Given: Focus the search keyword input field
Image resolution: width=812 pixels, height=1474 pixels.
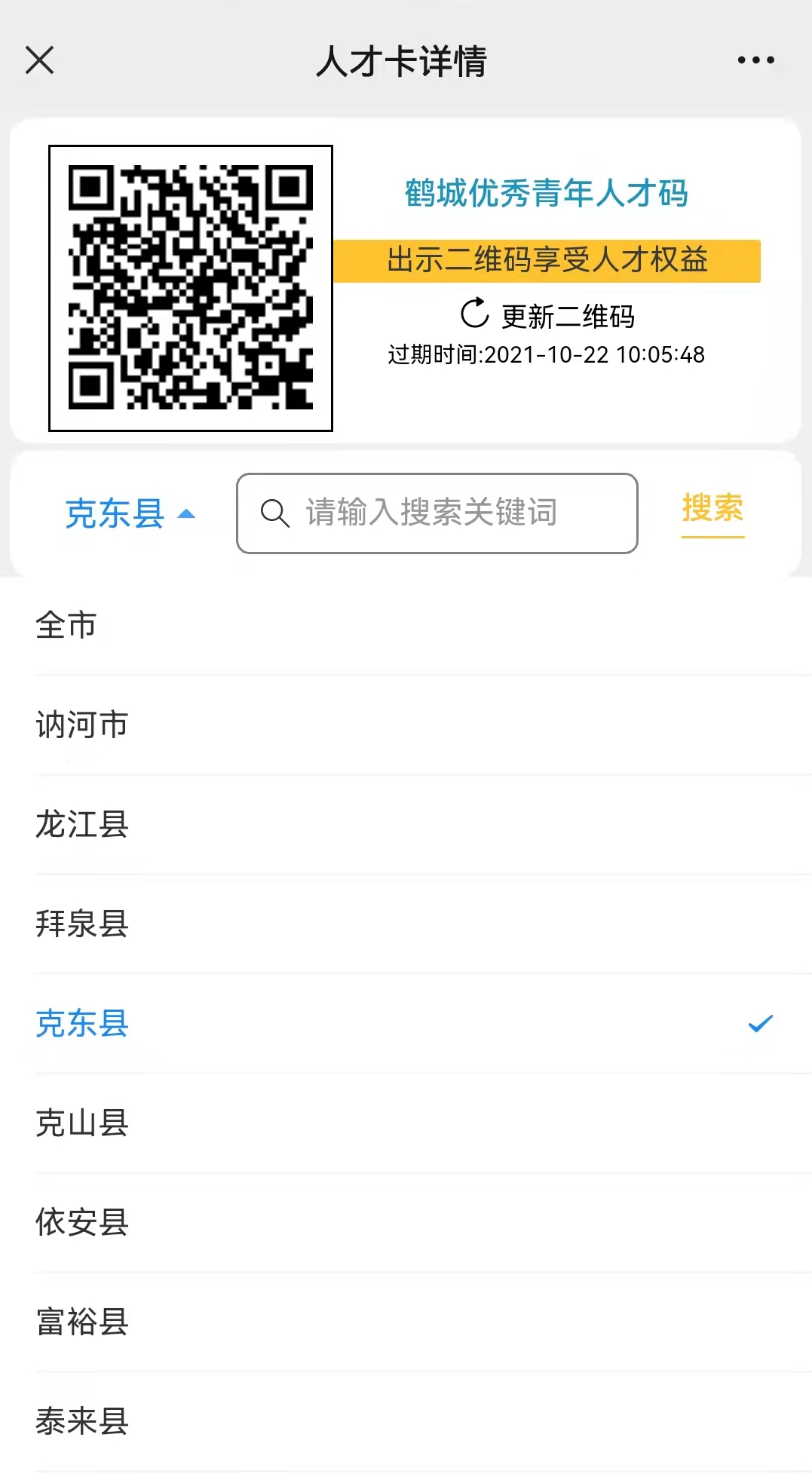Looking at the screenshot, I should pyautogui.click(x=437, y=513).
